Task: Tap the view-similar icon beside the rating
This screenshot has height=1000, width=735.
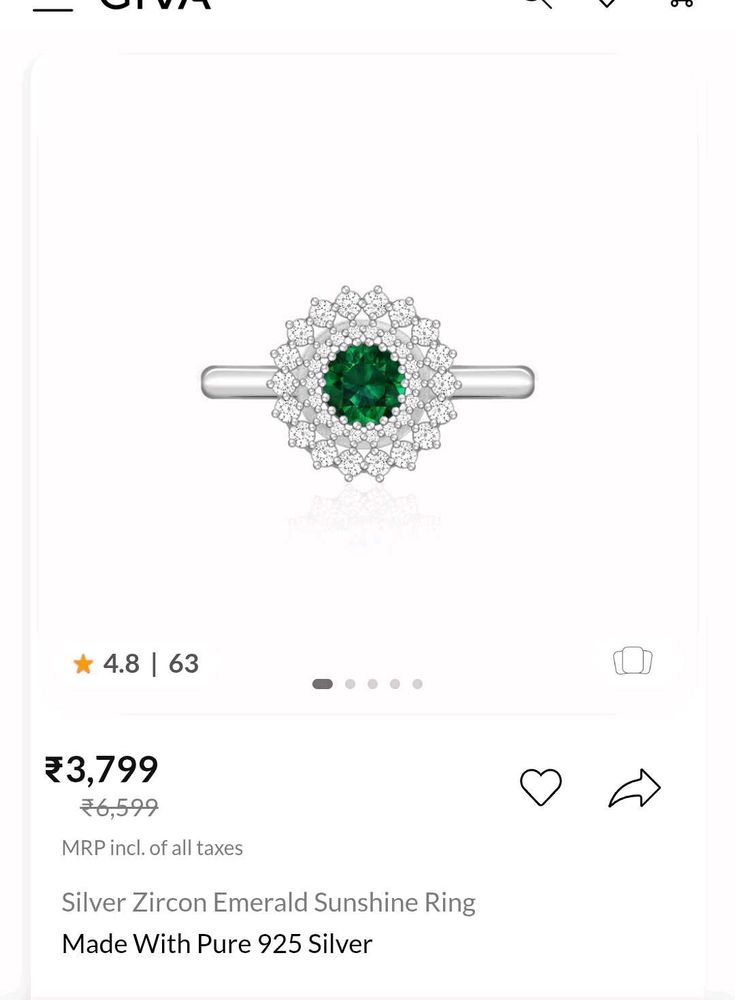Action: click(633, 661)
